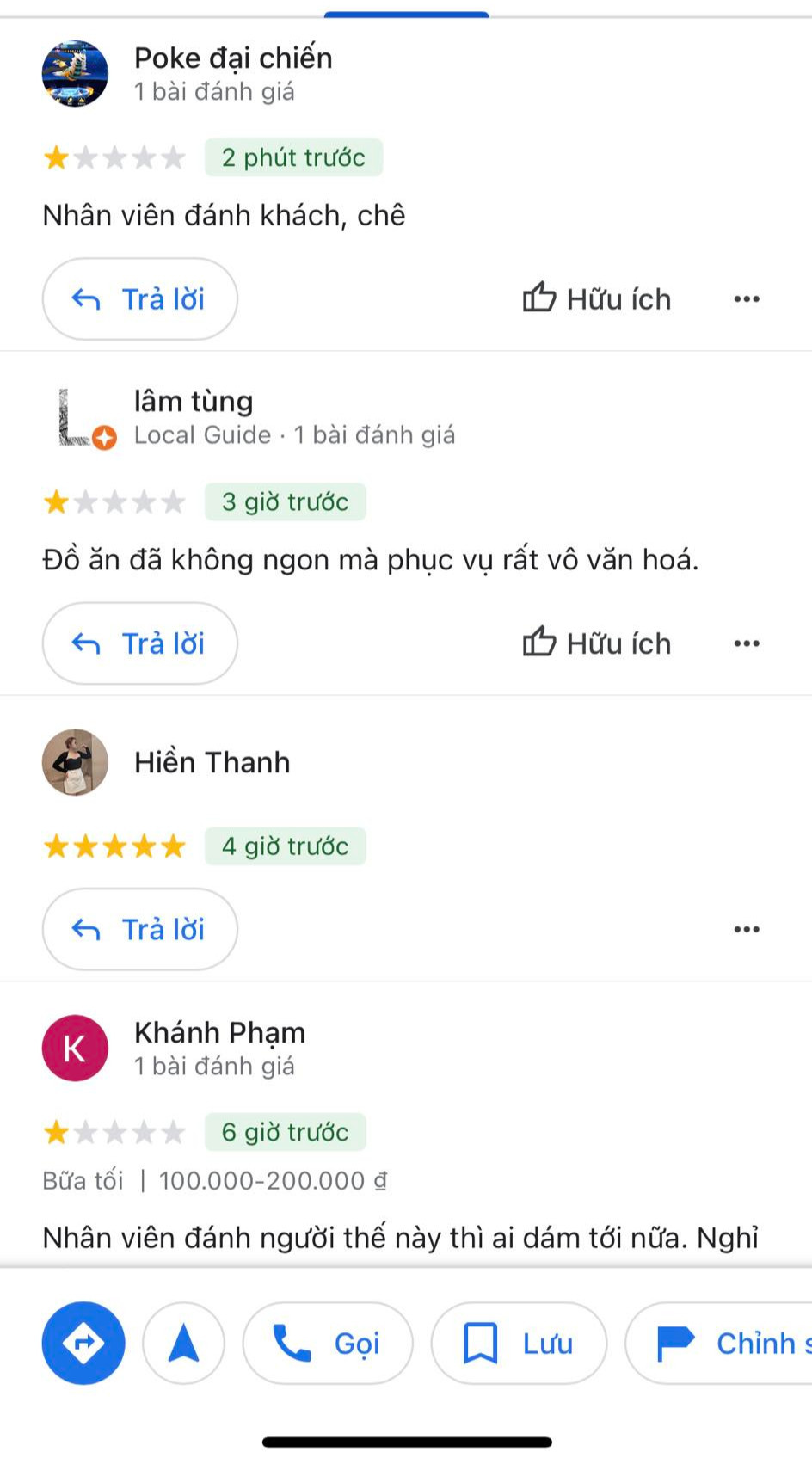
Task: Open overflow menu for lâm tùng's review
Action: point(746,643)
